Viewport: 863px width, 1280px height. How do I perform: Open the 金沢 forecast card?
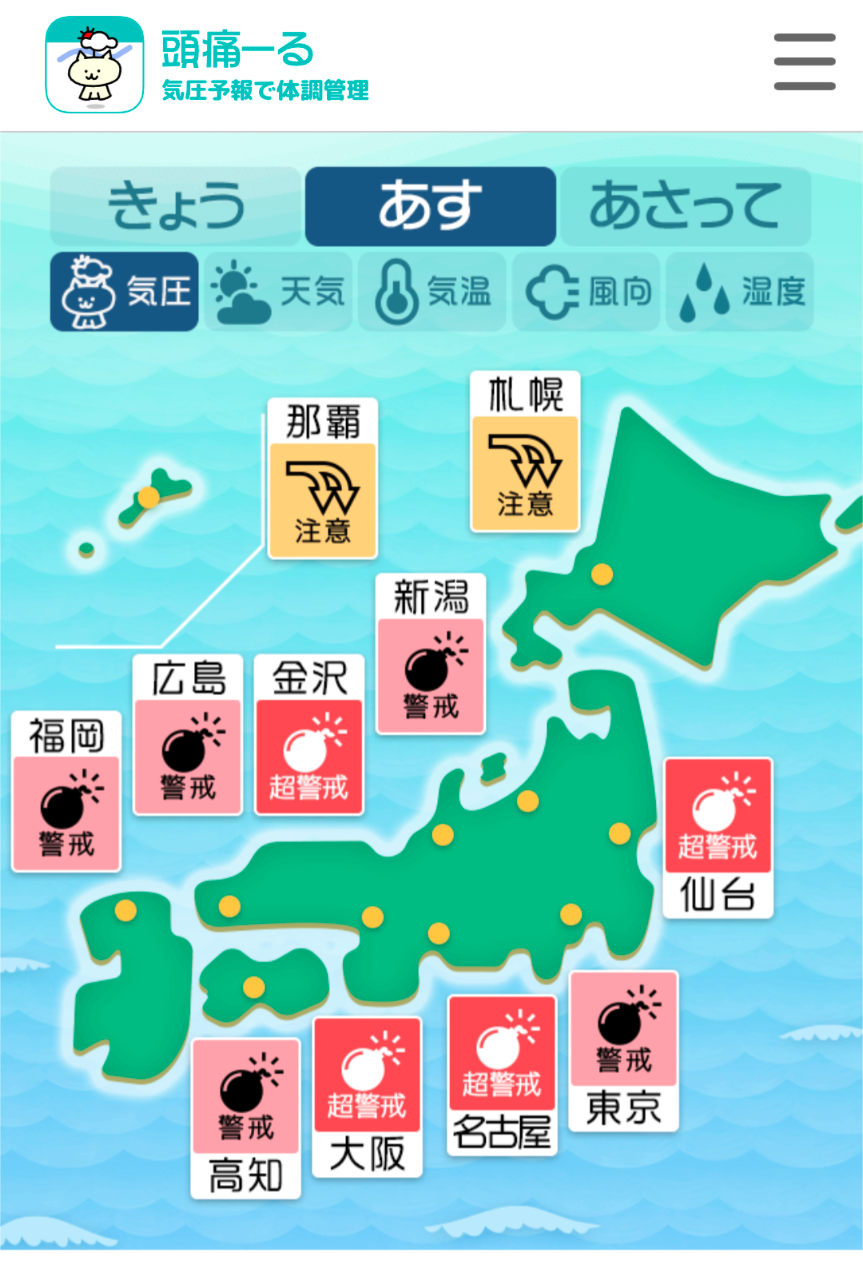(x=309, y=735)
